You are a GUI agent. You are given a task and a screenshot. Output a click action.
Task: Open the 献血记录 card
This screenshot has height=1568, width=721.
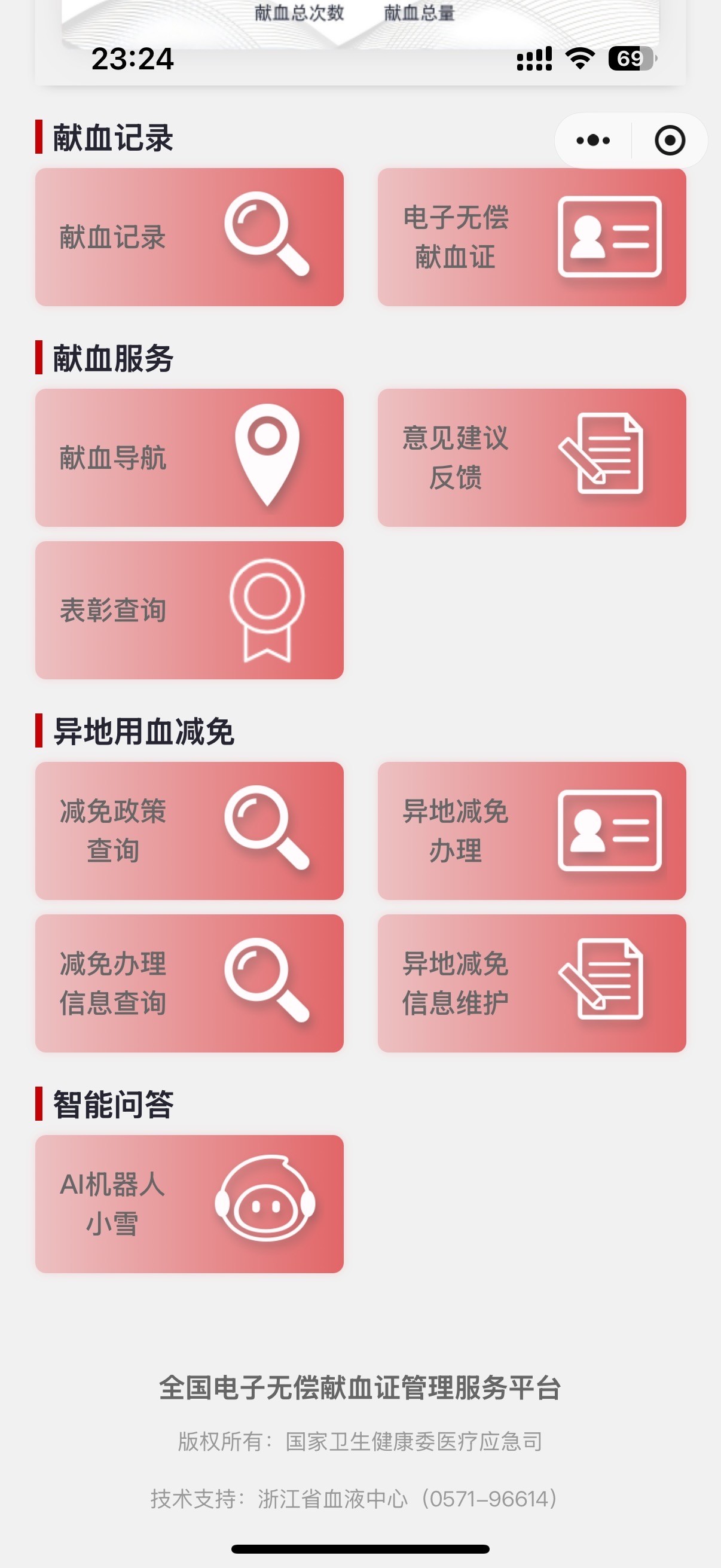(x=190, y=237)
